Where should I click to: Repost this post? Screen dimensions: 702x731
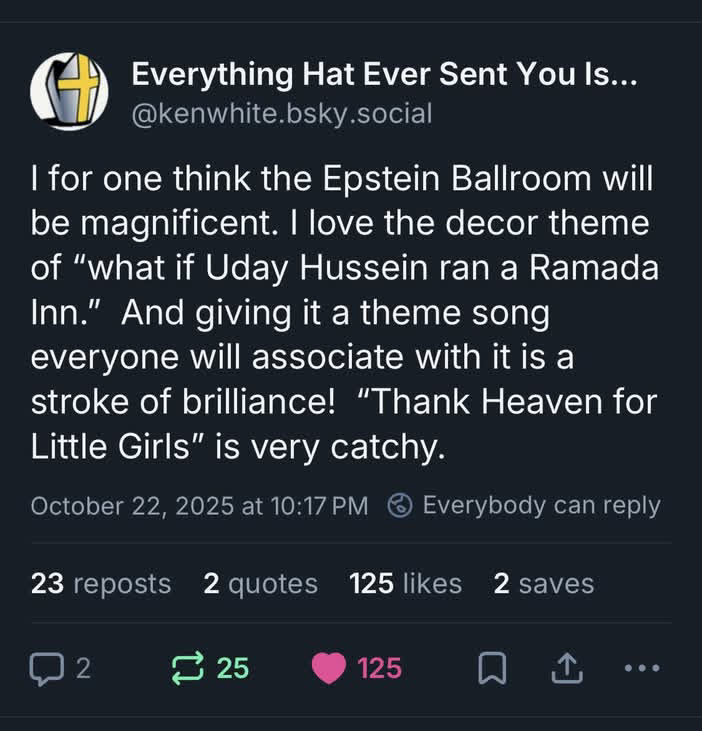pos(188,667)
